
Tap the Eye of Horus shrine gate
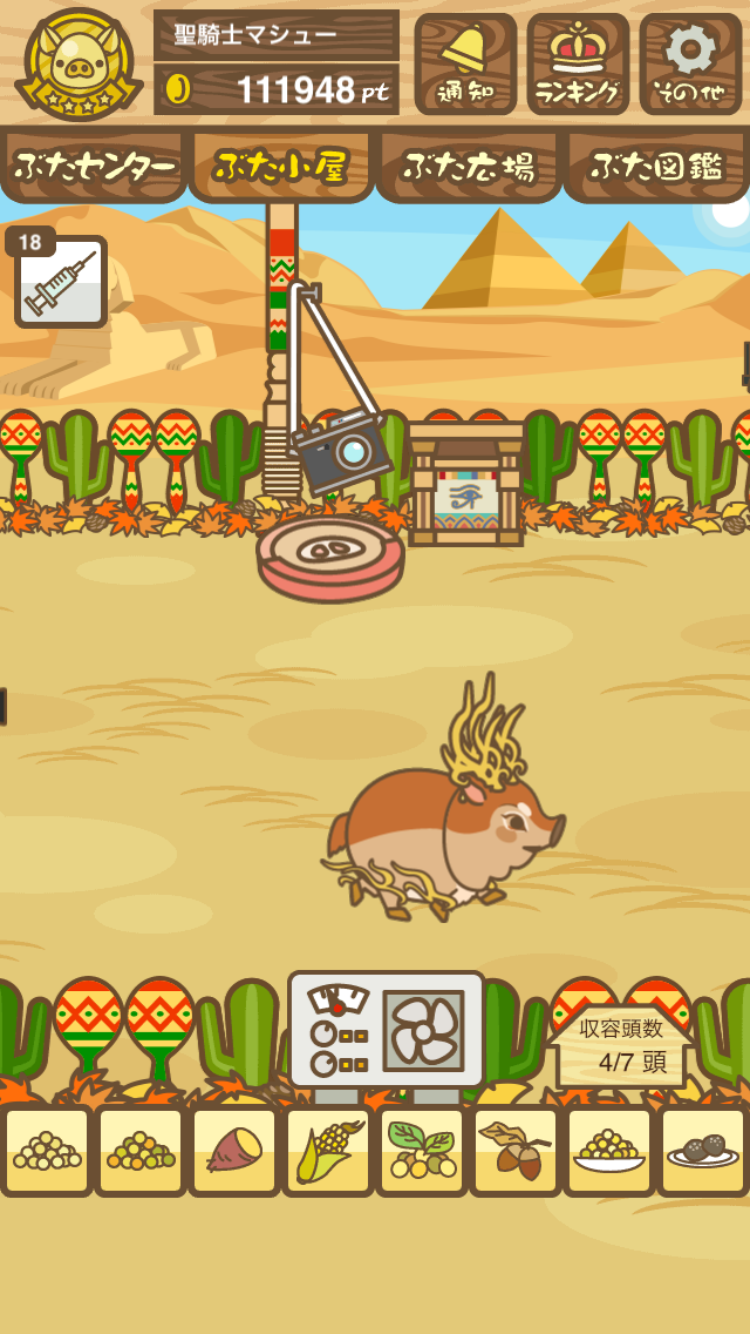point(465,485)
